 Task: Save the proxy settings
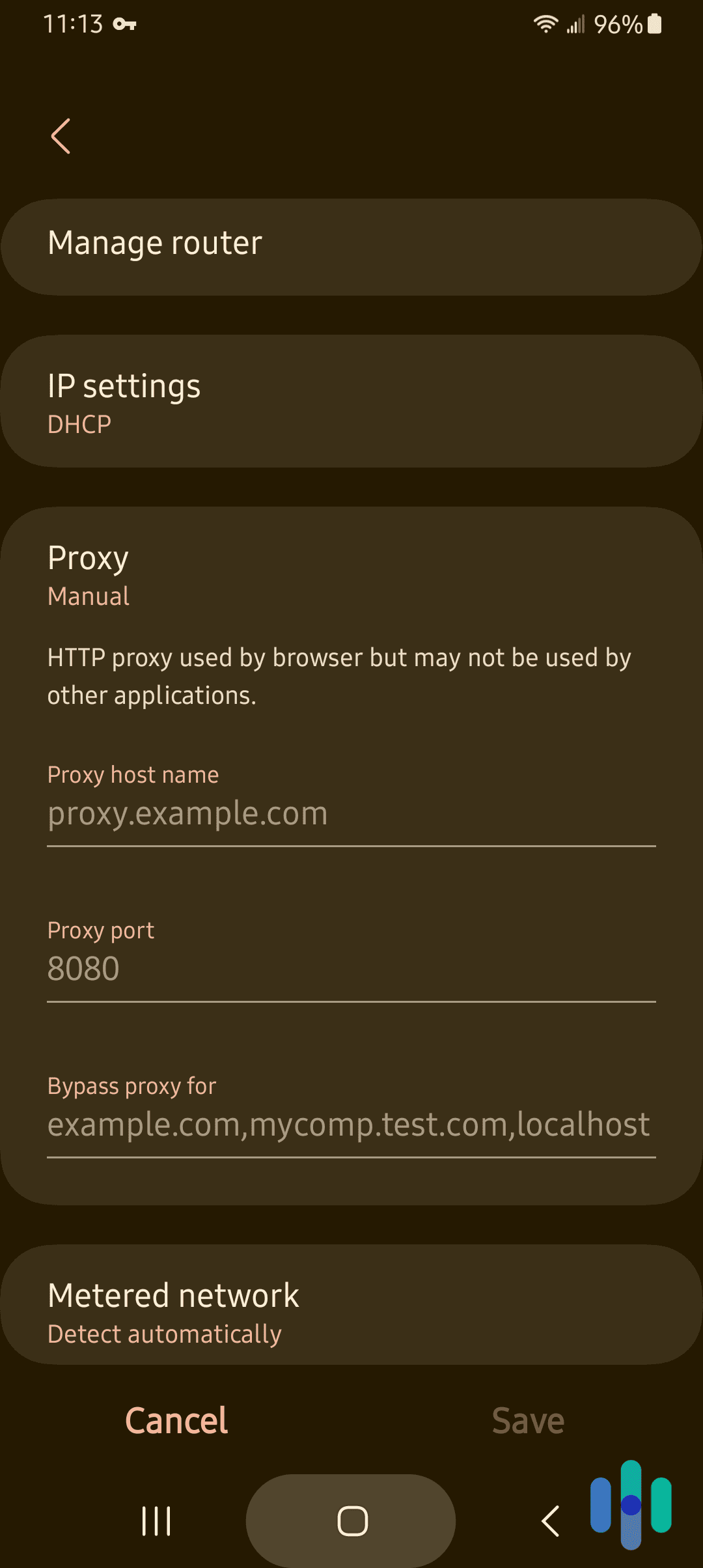[x=527, y=1421]
